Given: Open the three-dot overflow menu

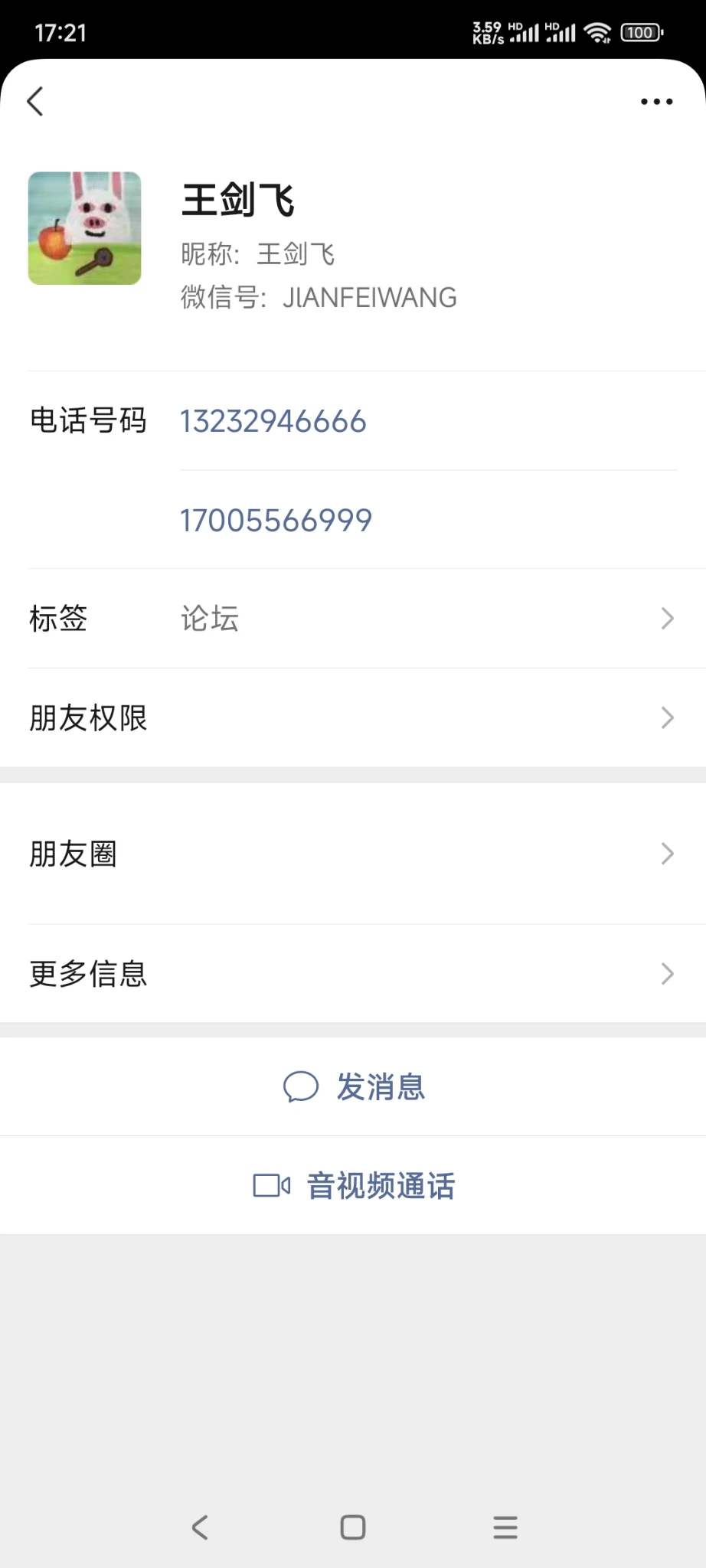Looking at the screenshot, I should pos(656,101).
